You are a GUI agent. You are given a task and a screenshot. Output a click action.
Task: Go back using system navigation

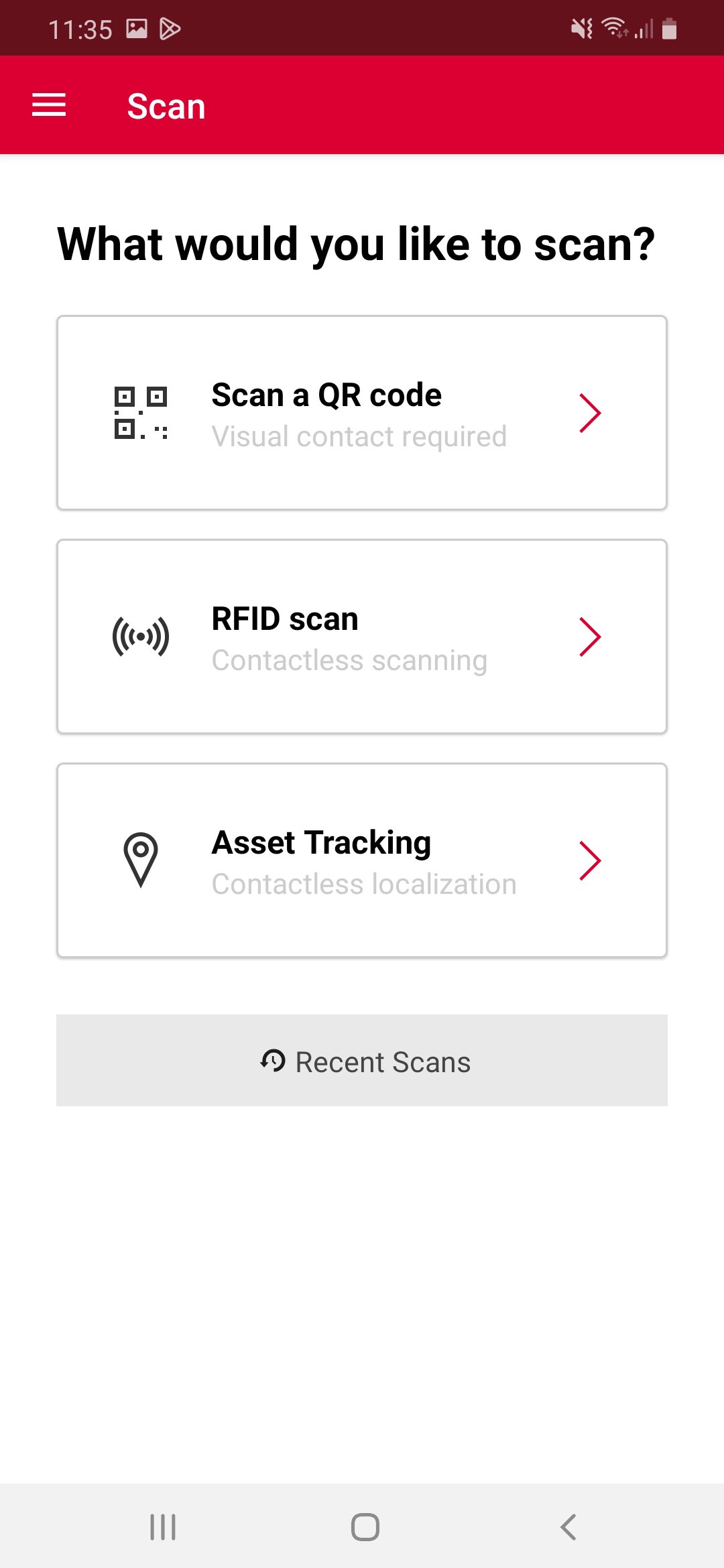(568, 1527)
